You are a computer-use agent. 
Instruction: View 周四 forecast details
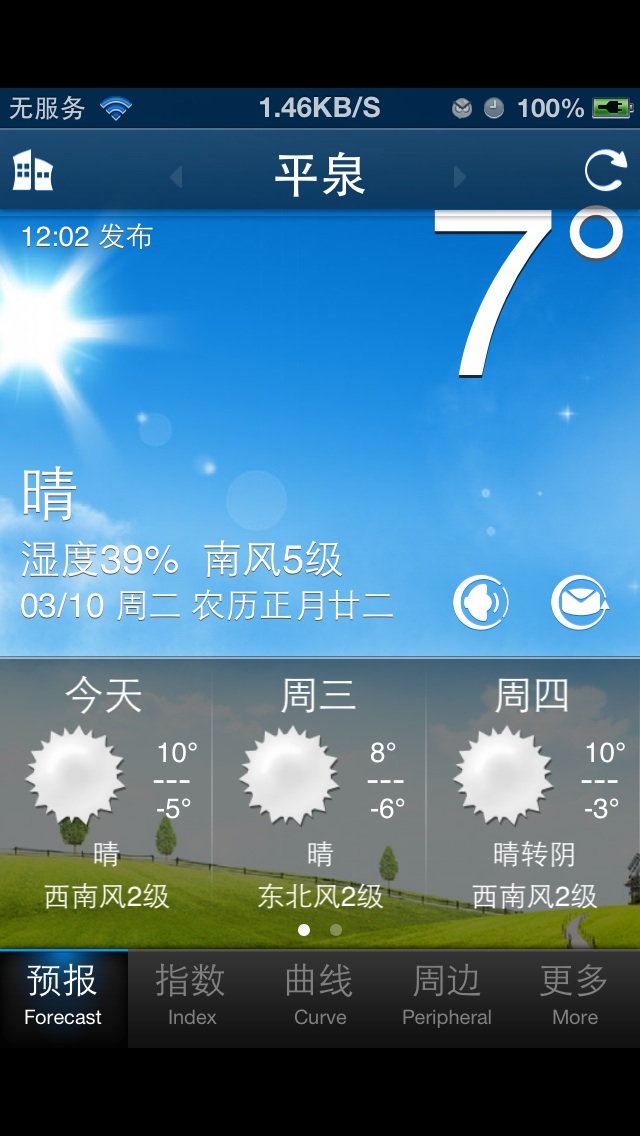point(533,792)
